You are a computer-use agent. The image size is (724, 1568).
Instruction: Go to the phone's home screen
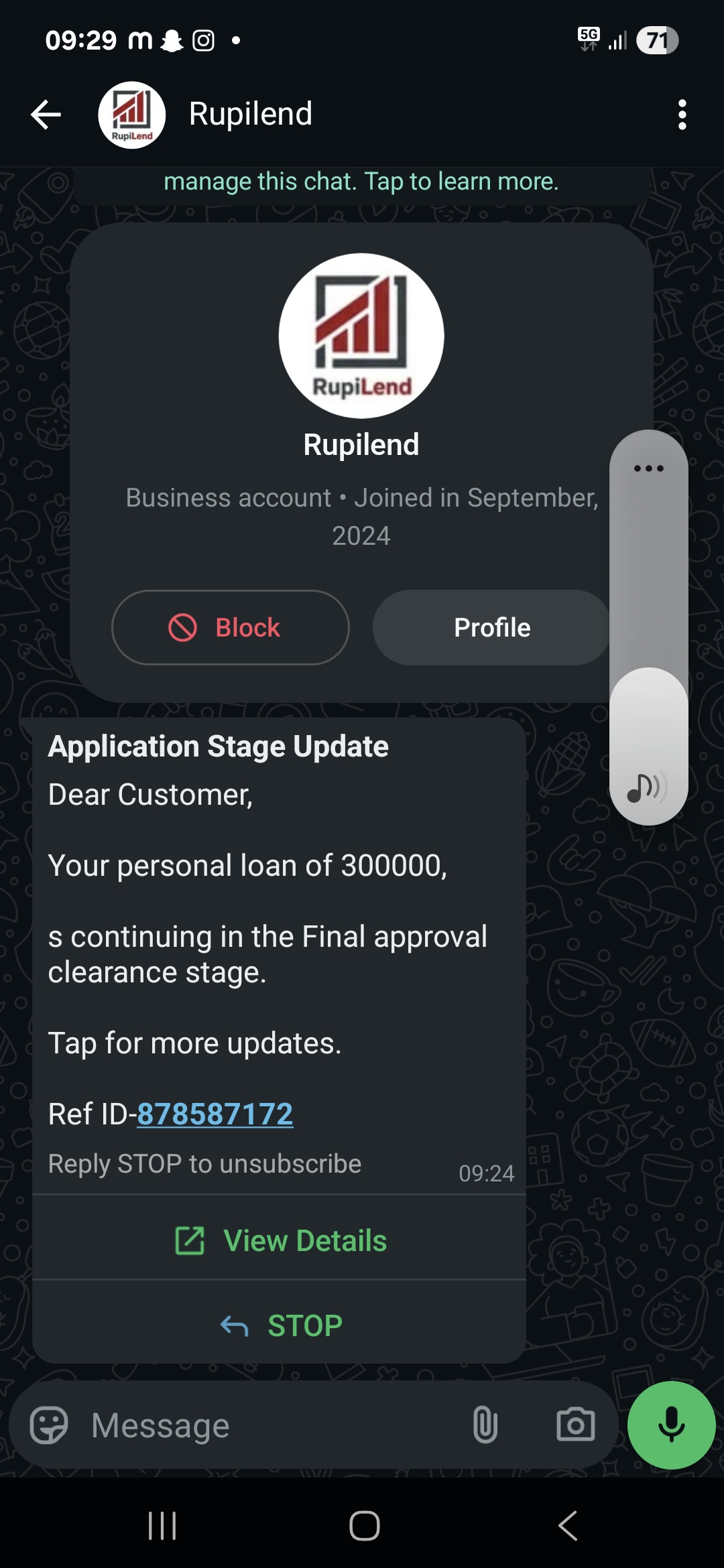click(364, 1526)
